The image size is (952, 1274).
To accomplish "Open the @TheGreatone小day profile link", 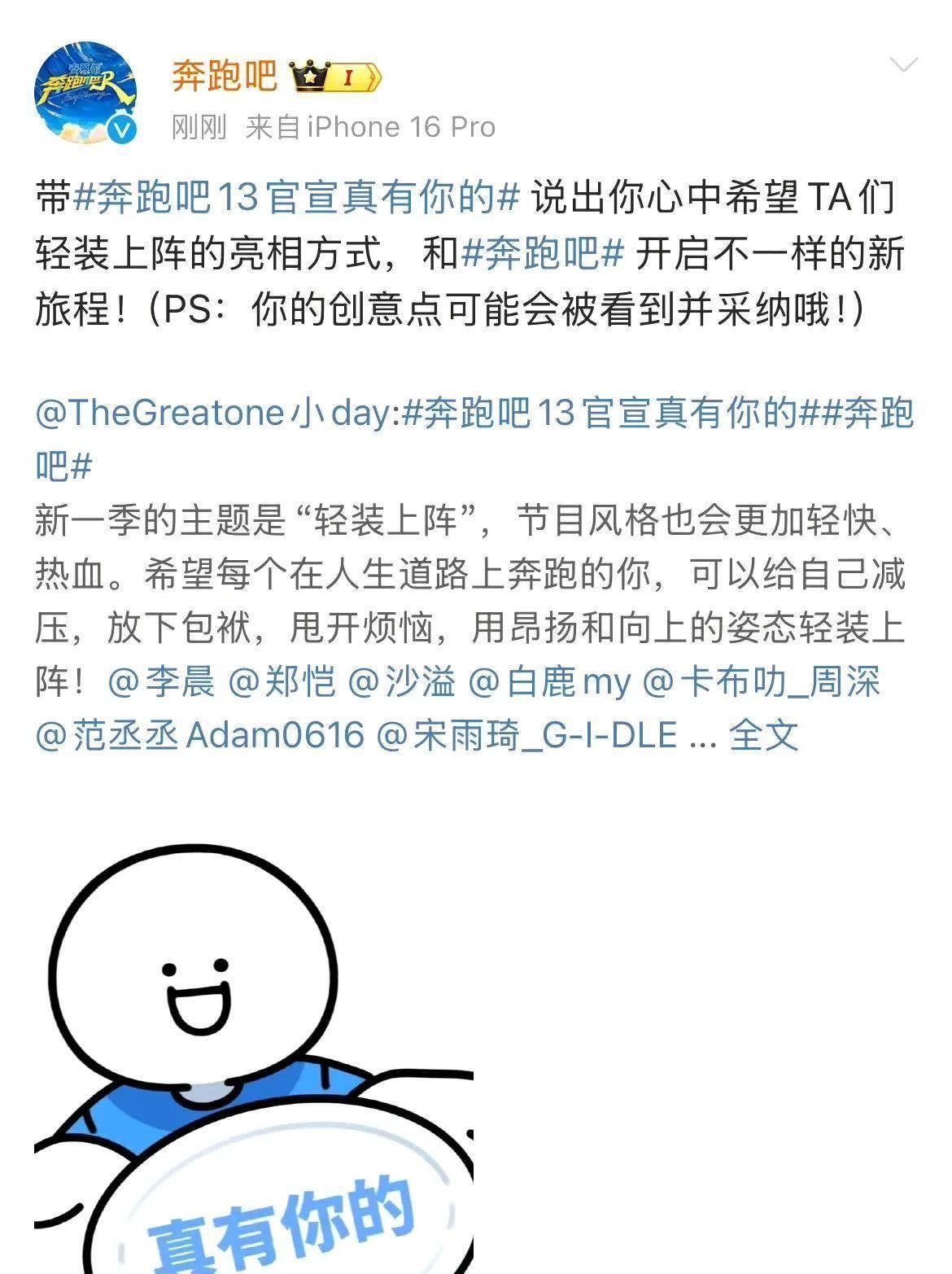I will point(215,413).
